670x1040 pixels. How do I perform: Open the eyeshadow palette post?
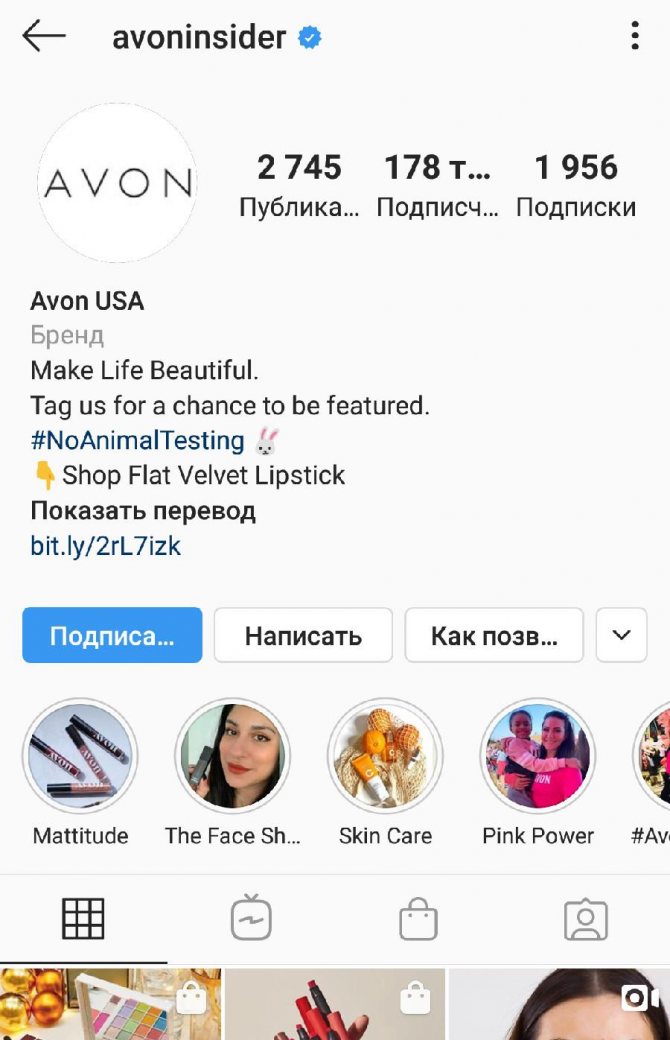tap(110, 1005)
